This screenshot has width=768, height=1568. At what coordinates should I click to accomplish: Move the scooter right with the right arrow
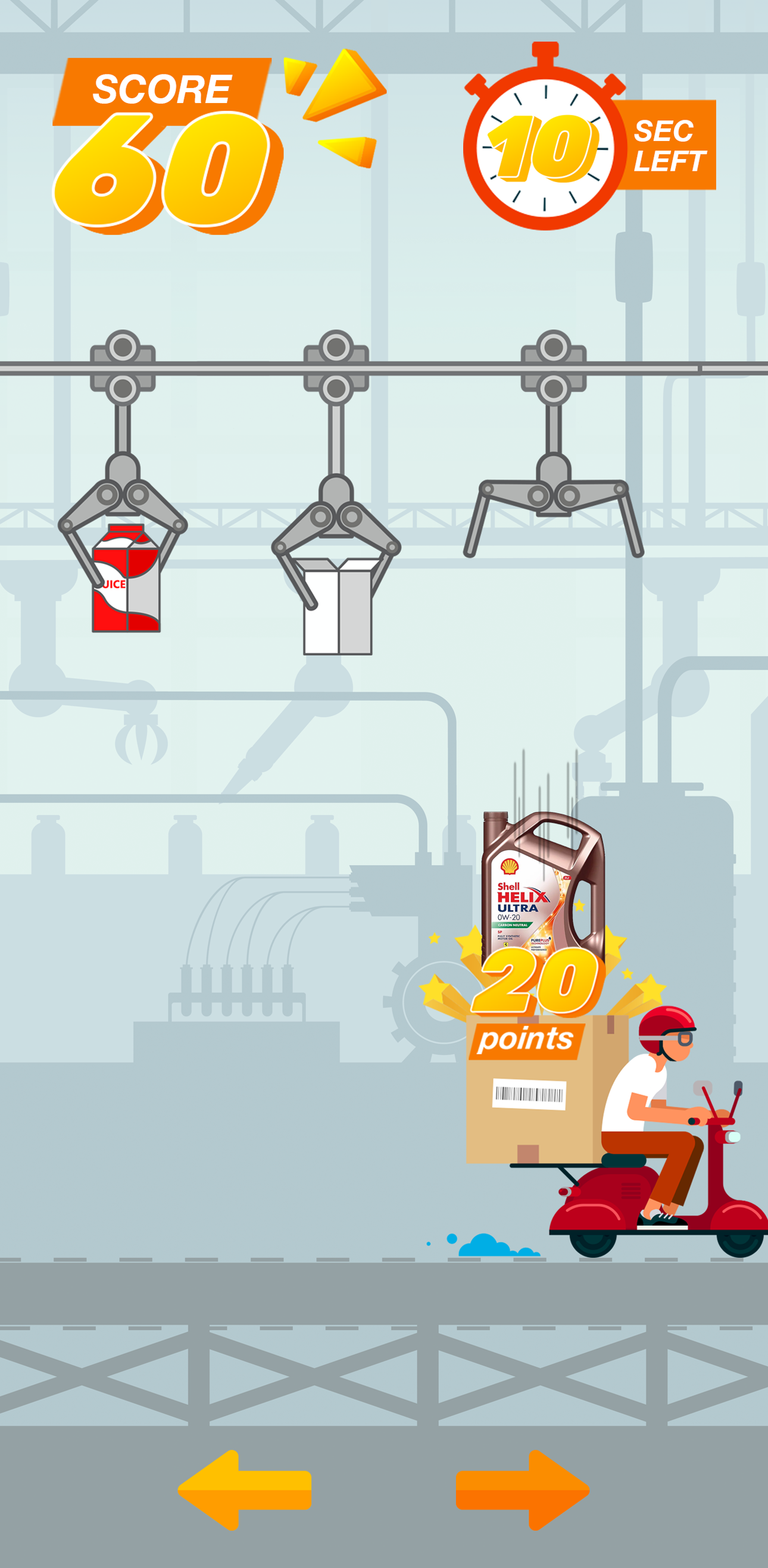(522, 1489)
